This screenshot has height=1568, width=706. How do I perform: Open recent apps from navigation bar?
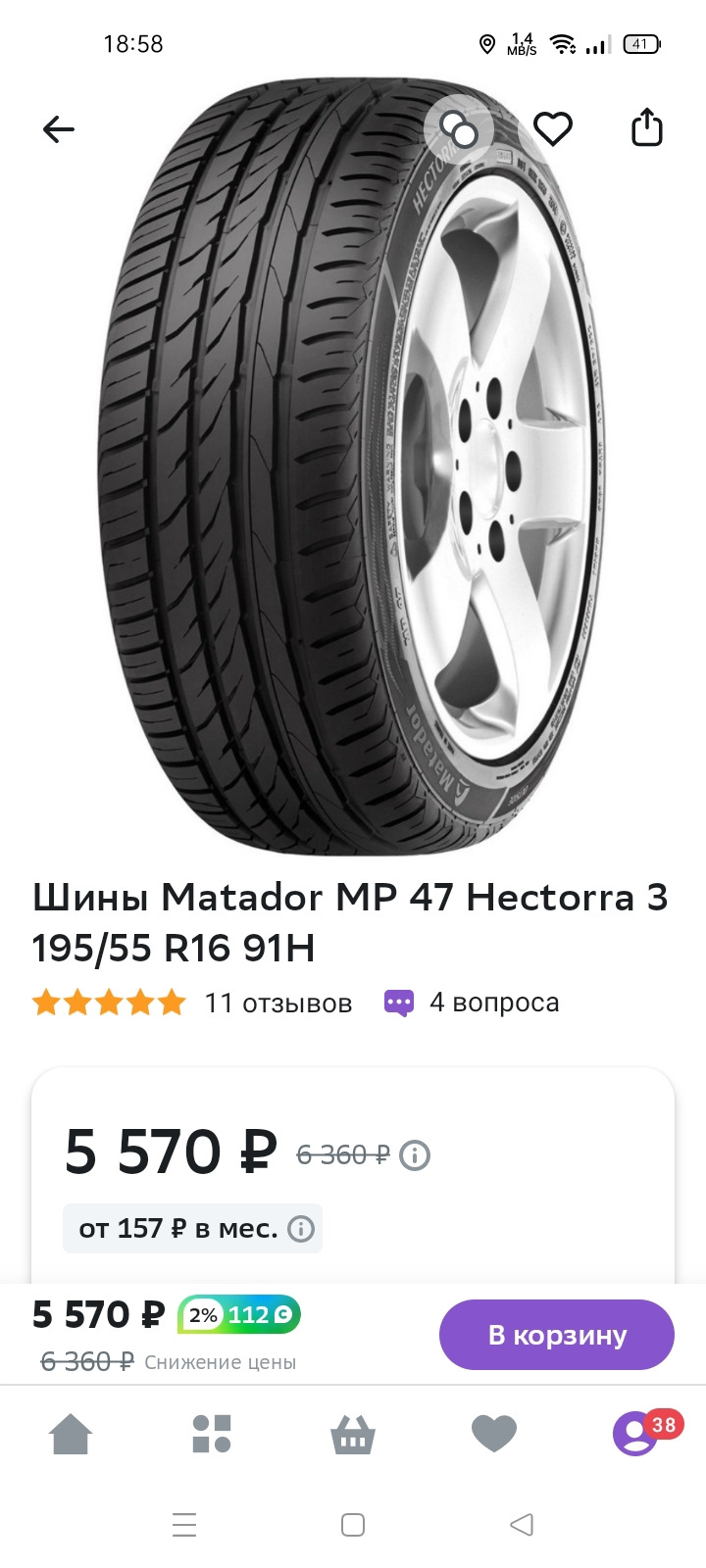[184, 1525]
